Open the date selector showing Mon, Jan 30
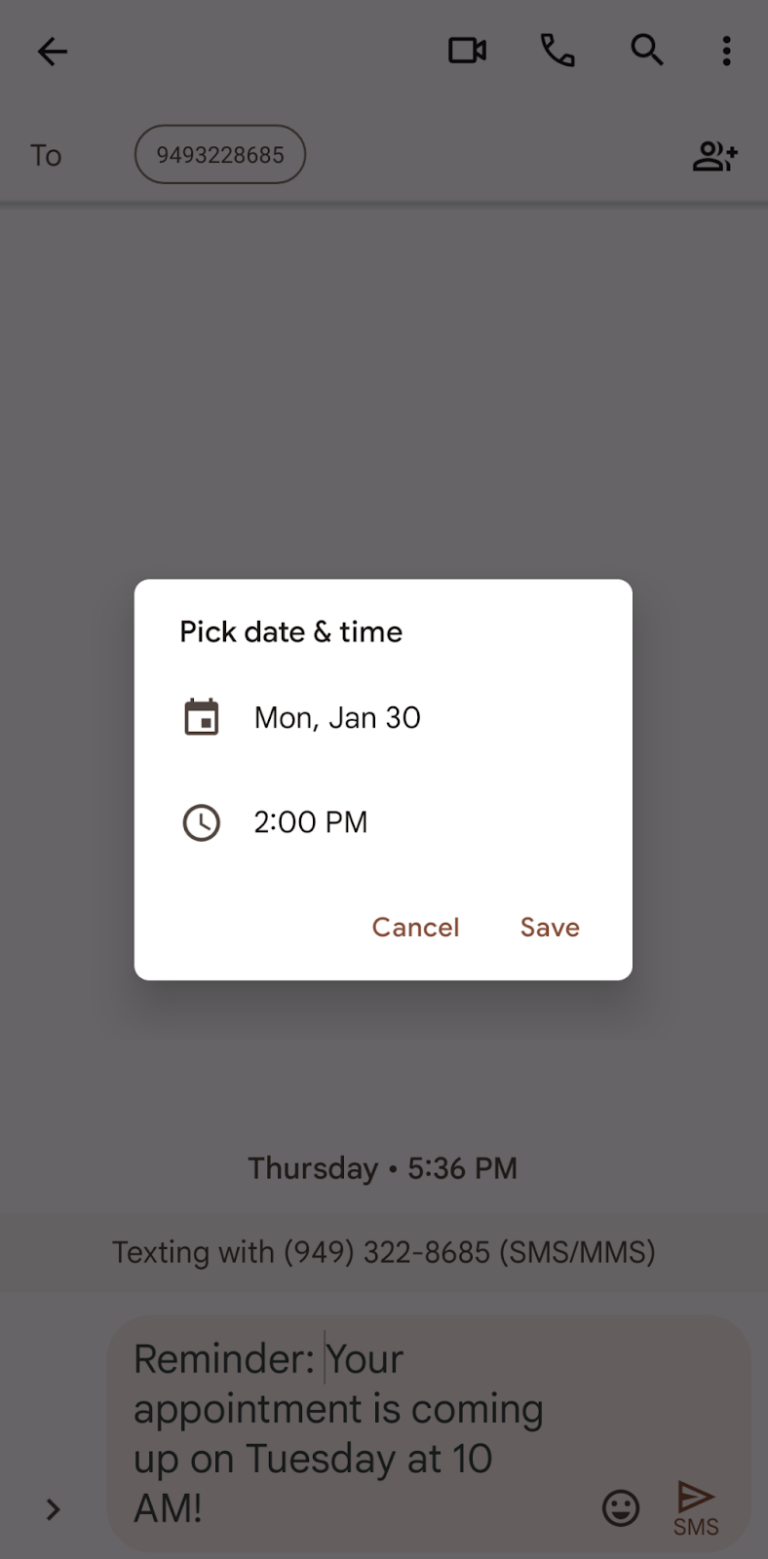768x1559 pixels. click(336, 716)
